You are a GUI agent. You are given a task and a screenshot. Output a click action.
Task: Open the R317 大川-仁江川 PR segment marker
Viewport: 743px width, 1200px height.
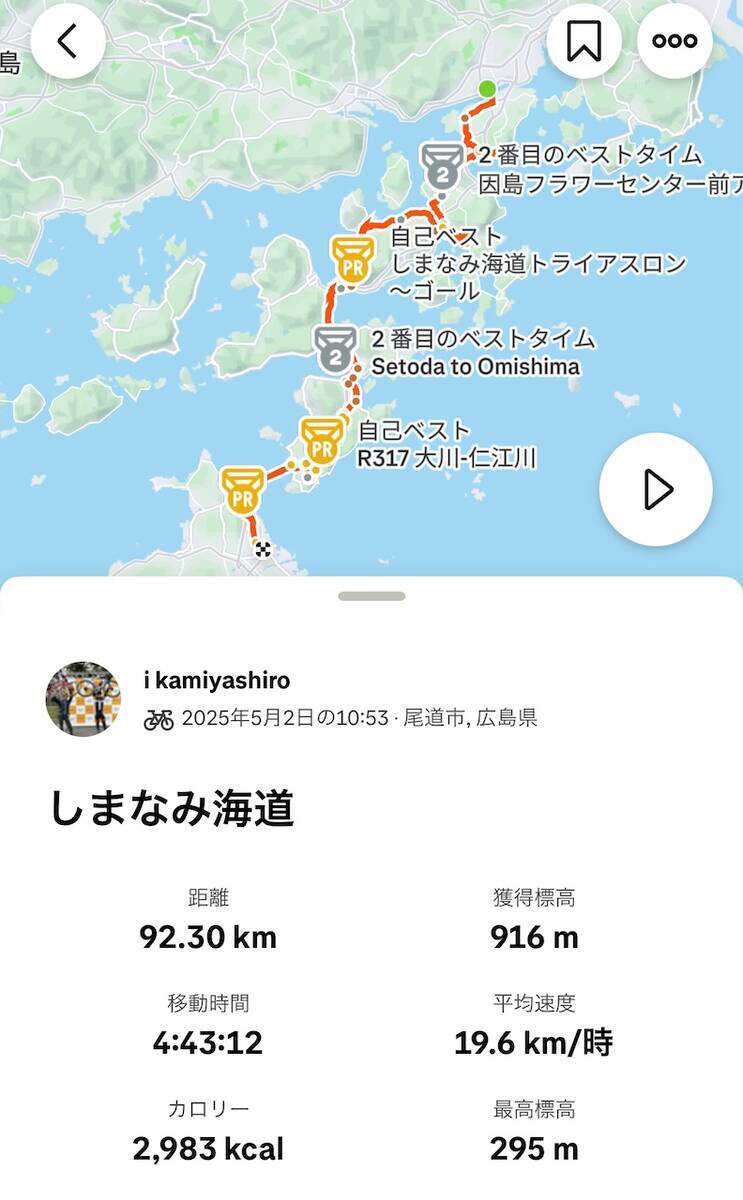(x=322, y=443)
